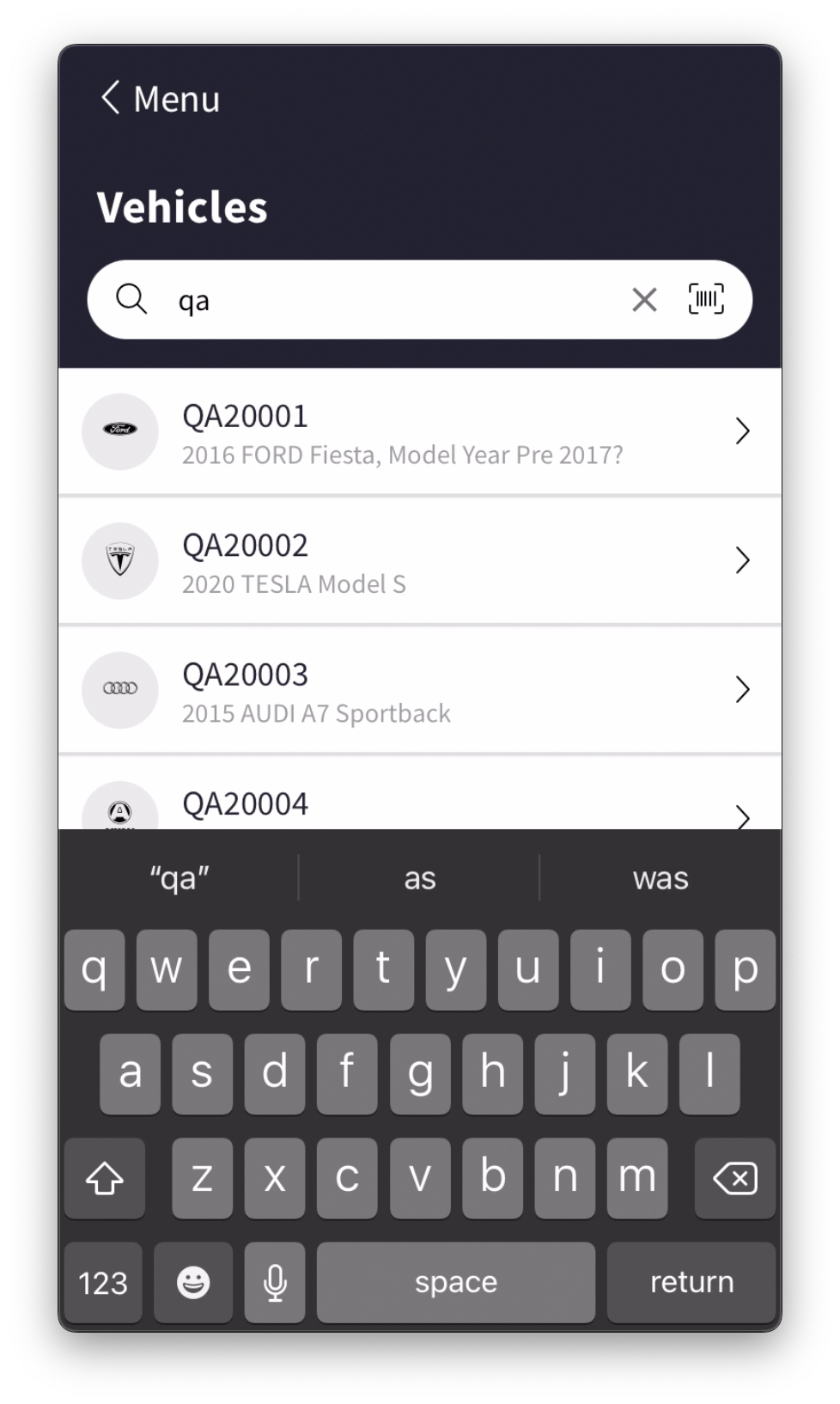Choose the "was" keyboard suggestion
The width and height of the screenshot is (840, 1404).
(660, 878)
